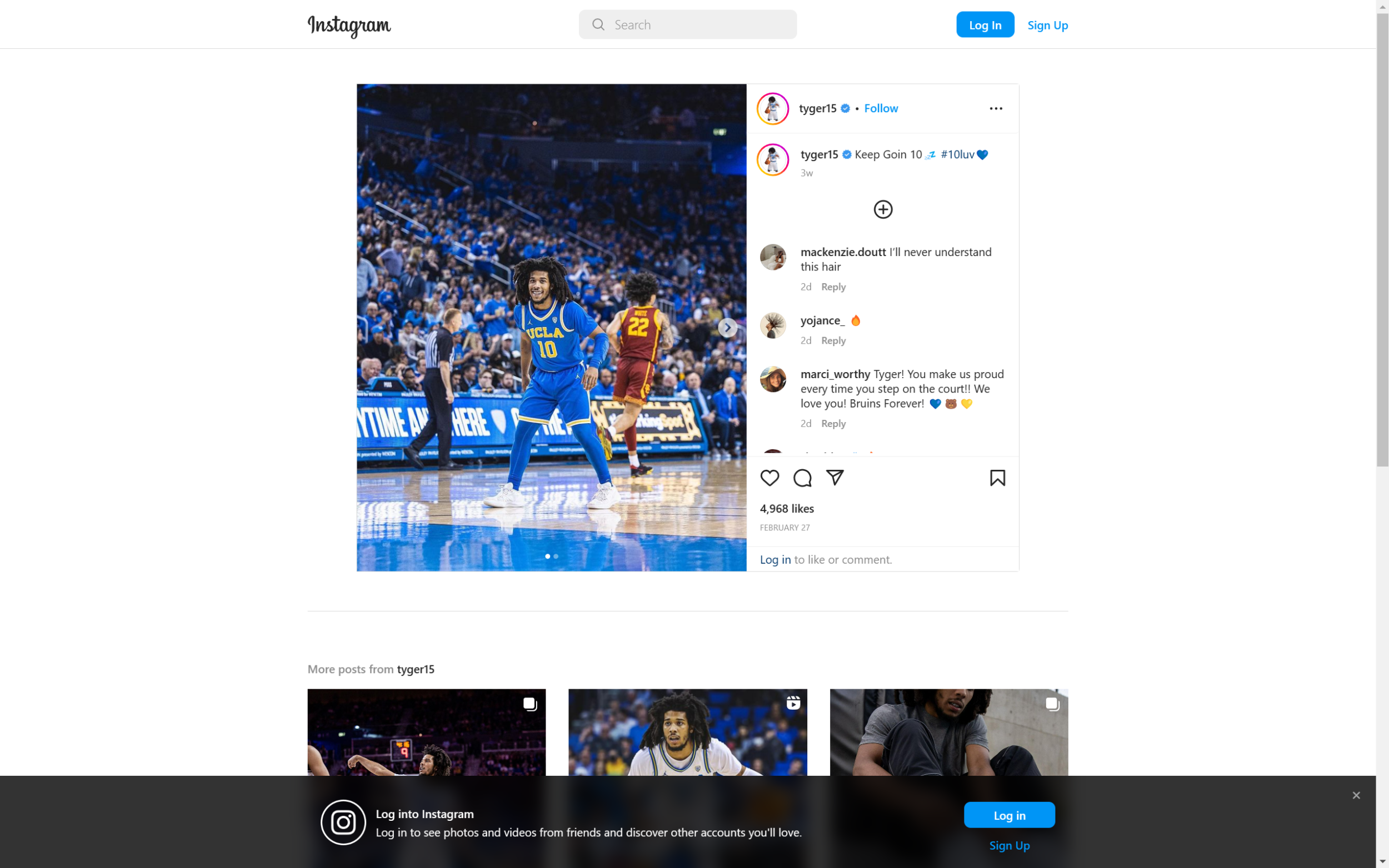The image size is (1389, 868).
Task: Dismiss the Log into Instagram banner
Action: (x=1356, y=795)
